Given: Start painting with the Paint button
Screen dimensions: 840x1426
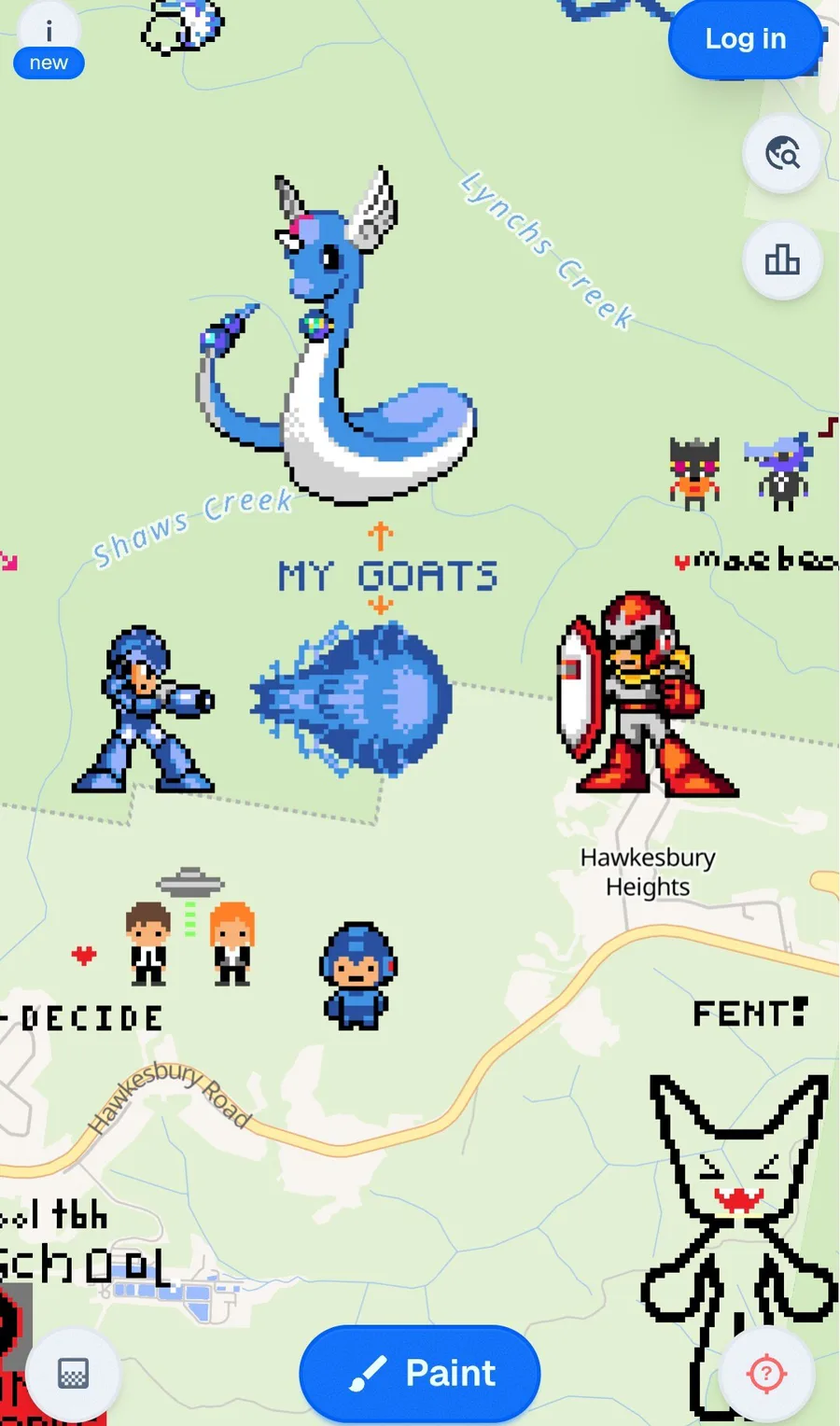Looking at the screenshot, I should click(x=420, y=1373).
